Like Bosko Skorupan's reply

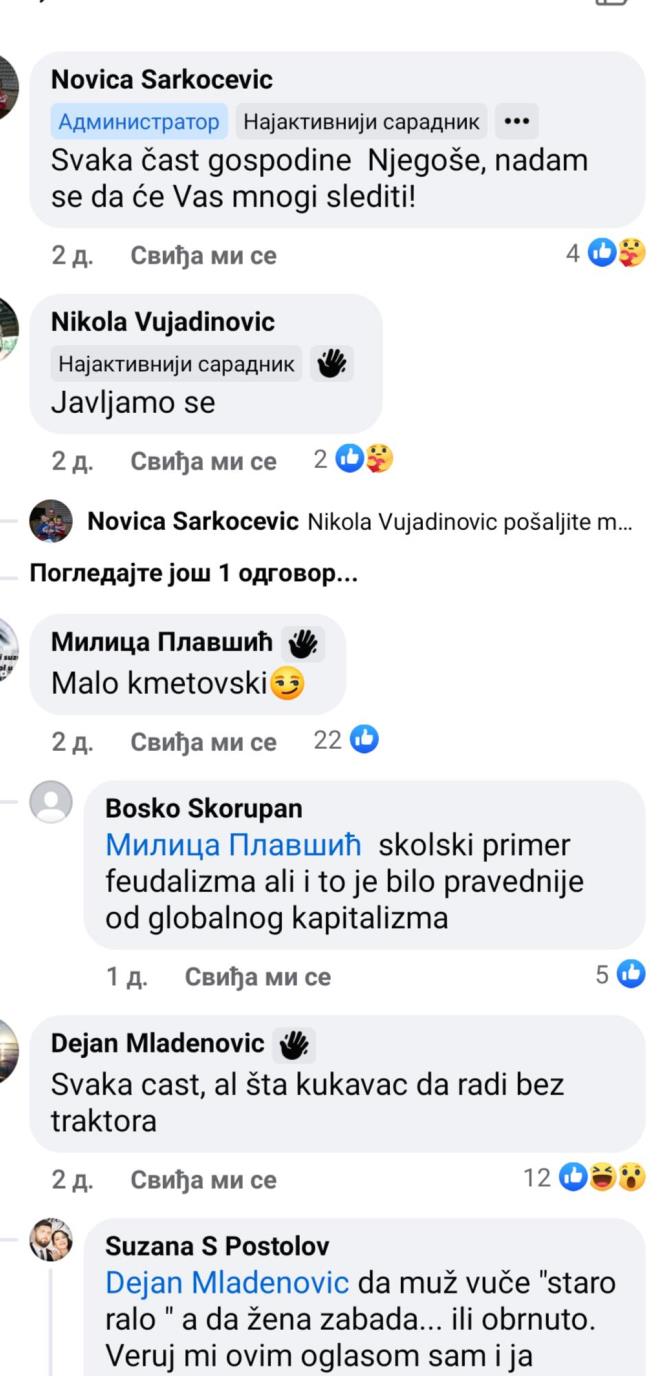[x=257, y=976]
